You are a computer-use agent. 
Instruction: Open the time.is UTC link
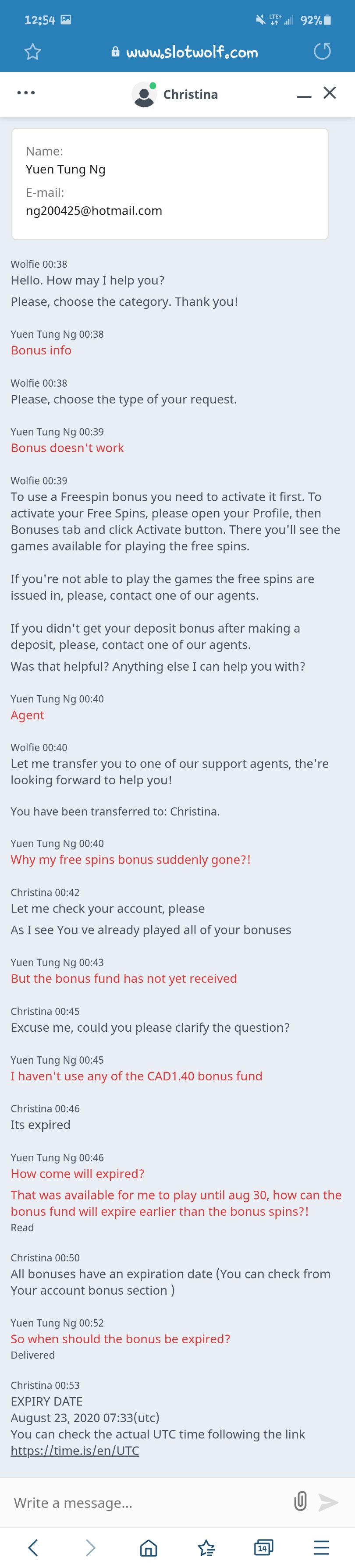point(75,1451)
